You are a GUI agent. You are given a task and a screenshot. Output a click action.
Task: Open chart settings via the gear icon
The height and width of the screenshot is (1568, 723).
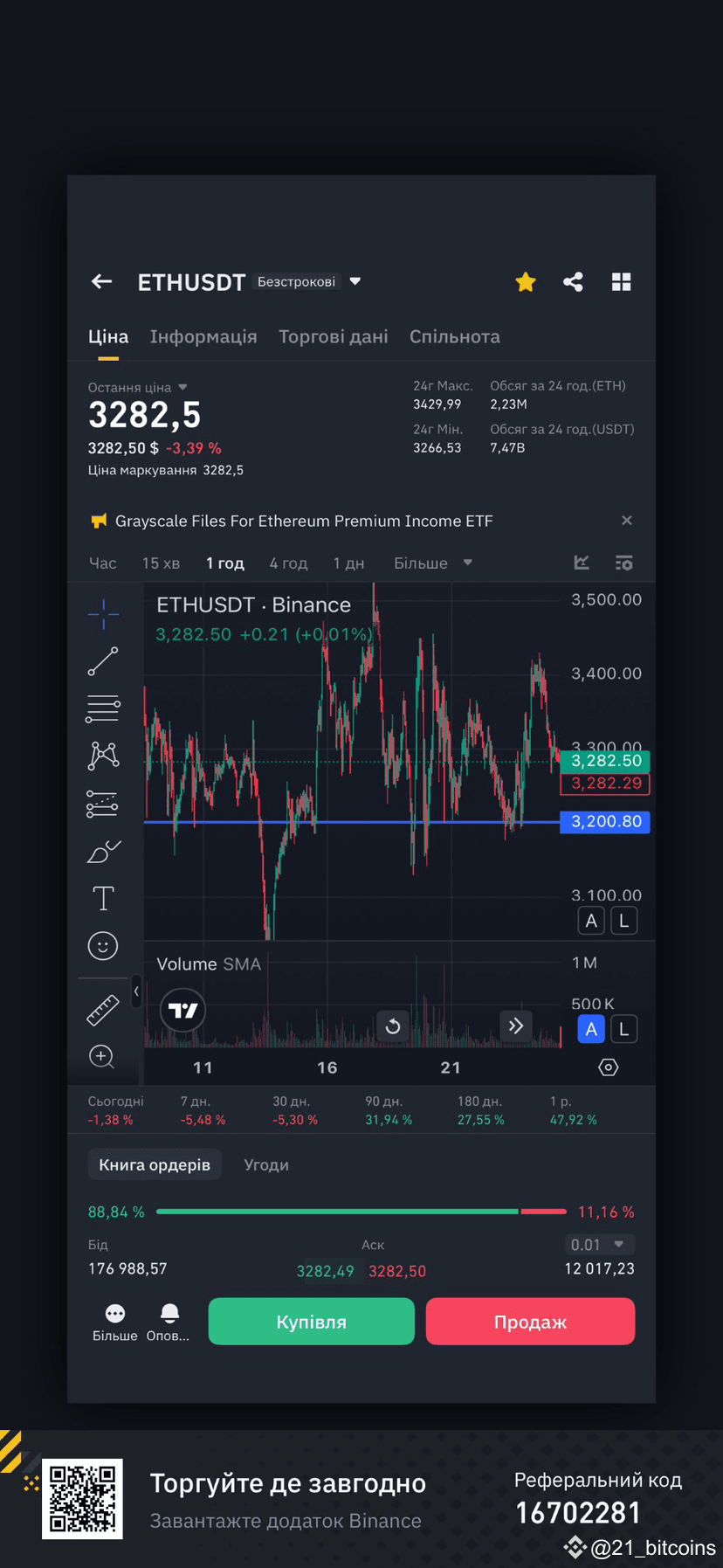coord(608,1067)
